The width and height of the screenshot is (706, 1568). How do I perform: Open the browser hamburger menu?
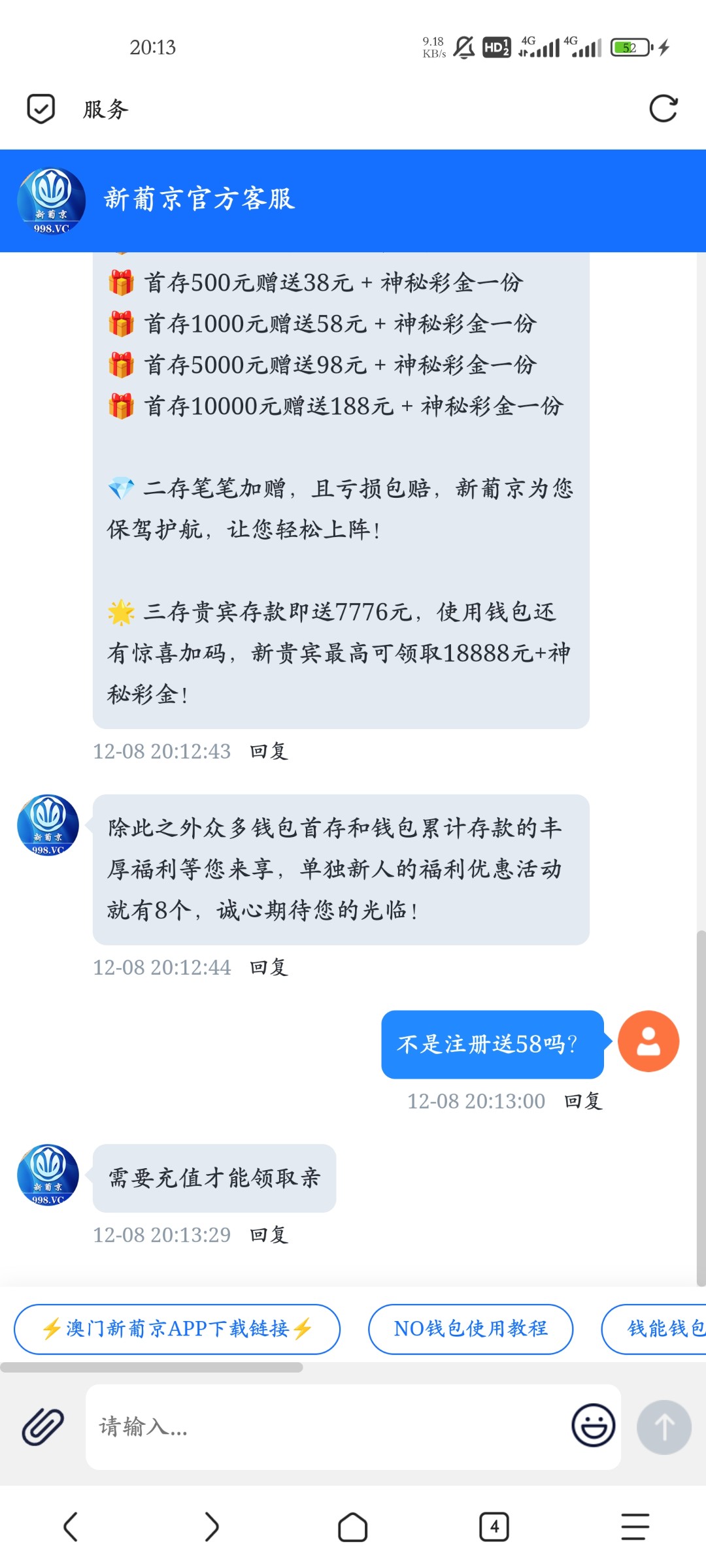coord(635,1527)
